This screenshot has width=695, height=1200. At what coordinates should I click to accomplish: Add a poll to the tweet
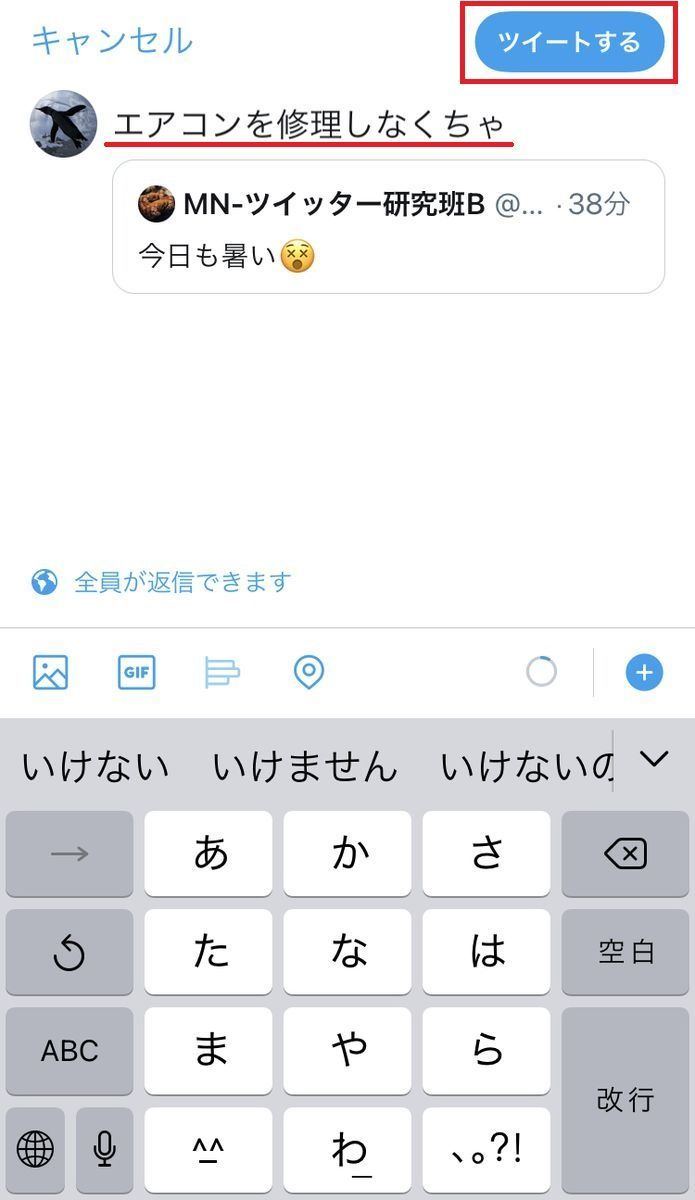click(222, 673)
